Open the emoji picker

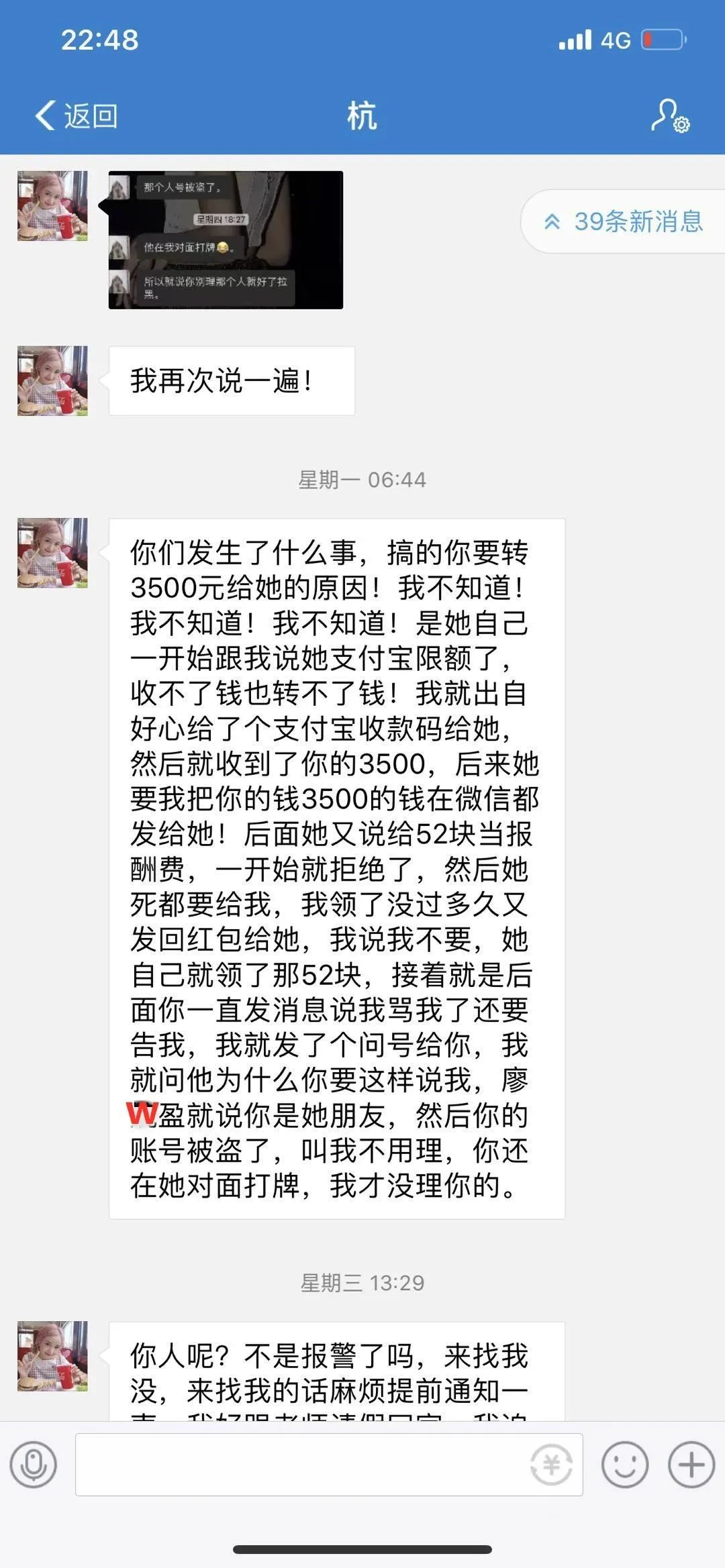[x=624, y=1465]
